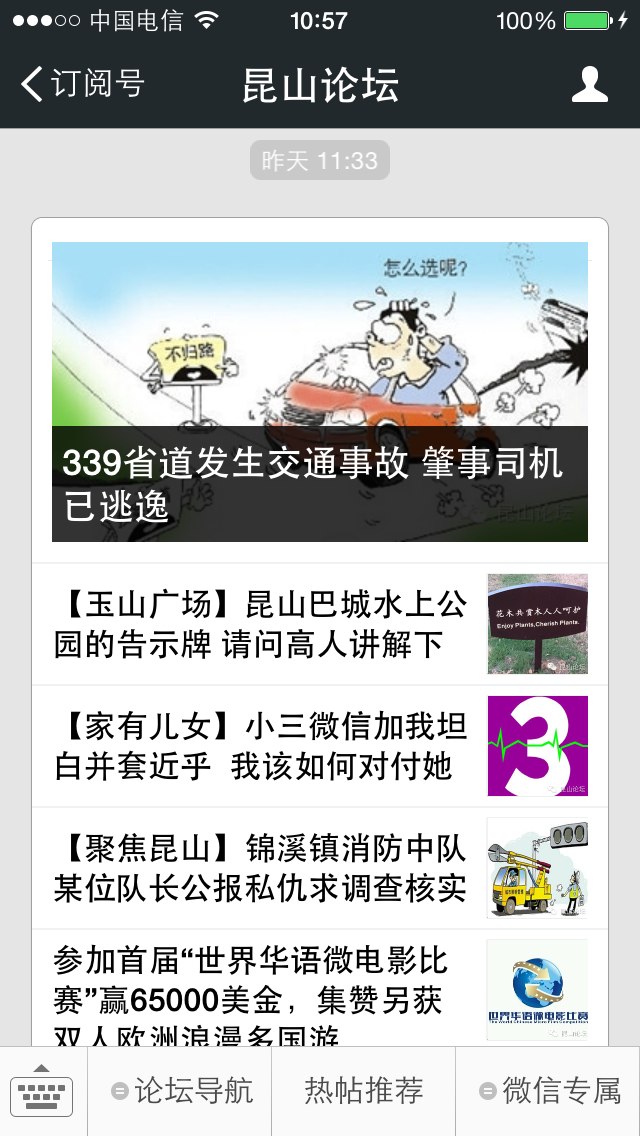Screen dimensions: 640x1136
Task: Read the 家有儿女 小三微信 post
Action: (x=320, y=746)
